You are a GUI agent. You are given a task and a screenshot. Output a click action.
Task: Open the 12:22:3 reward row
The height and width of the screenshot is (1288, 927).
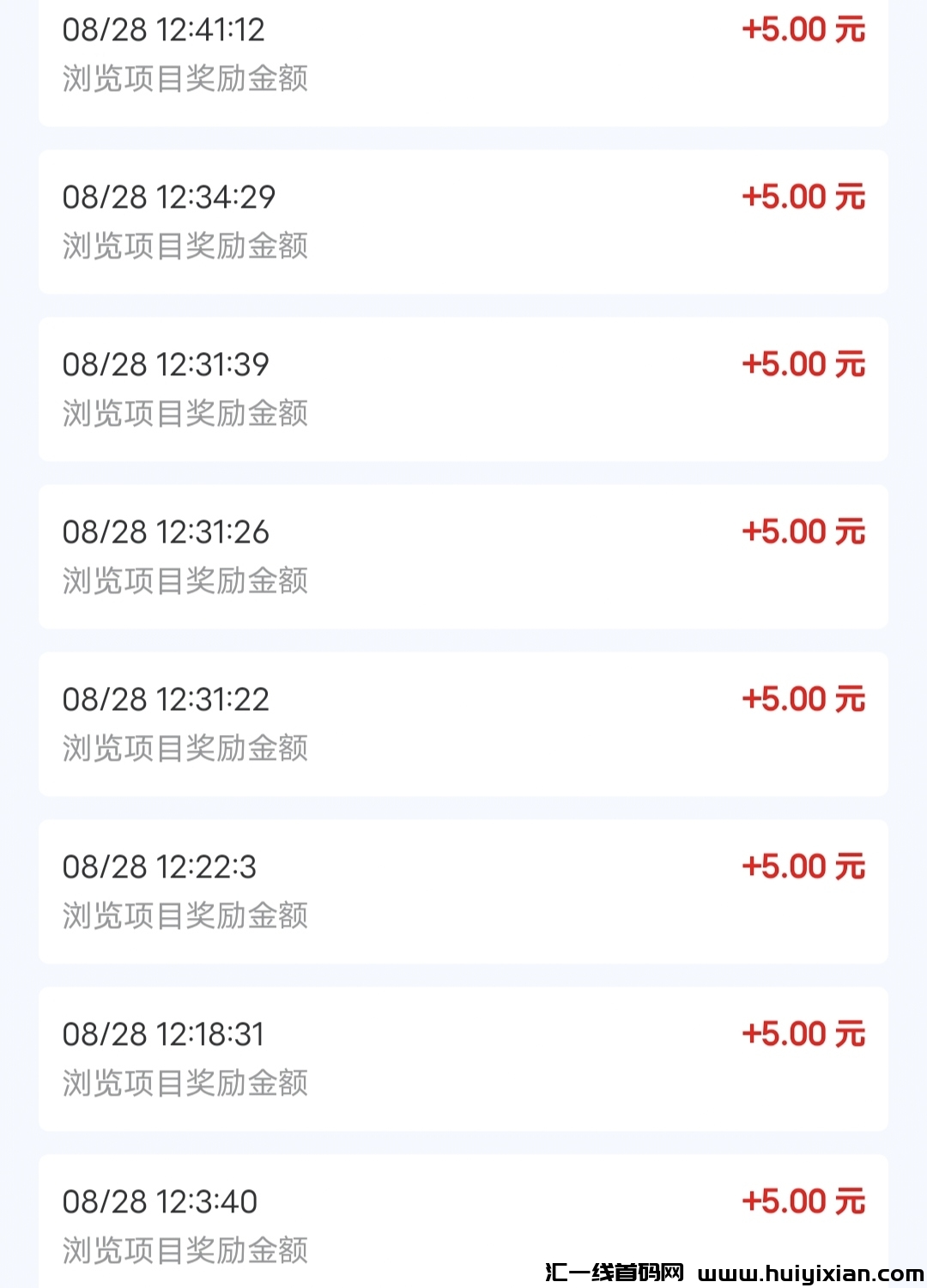pos(463,889)
